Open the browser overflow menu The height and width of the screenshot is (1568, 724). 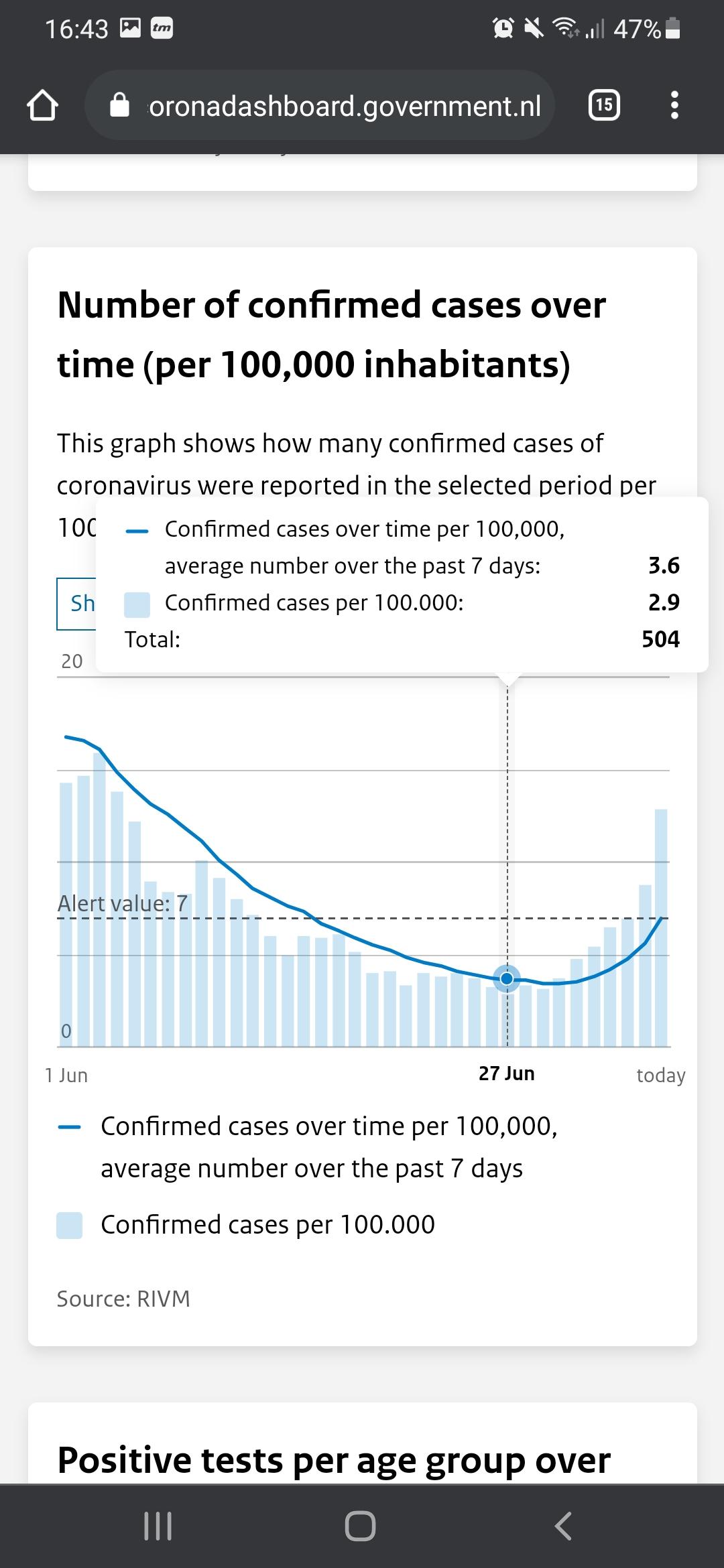tap(674, 105)
